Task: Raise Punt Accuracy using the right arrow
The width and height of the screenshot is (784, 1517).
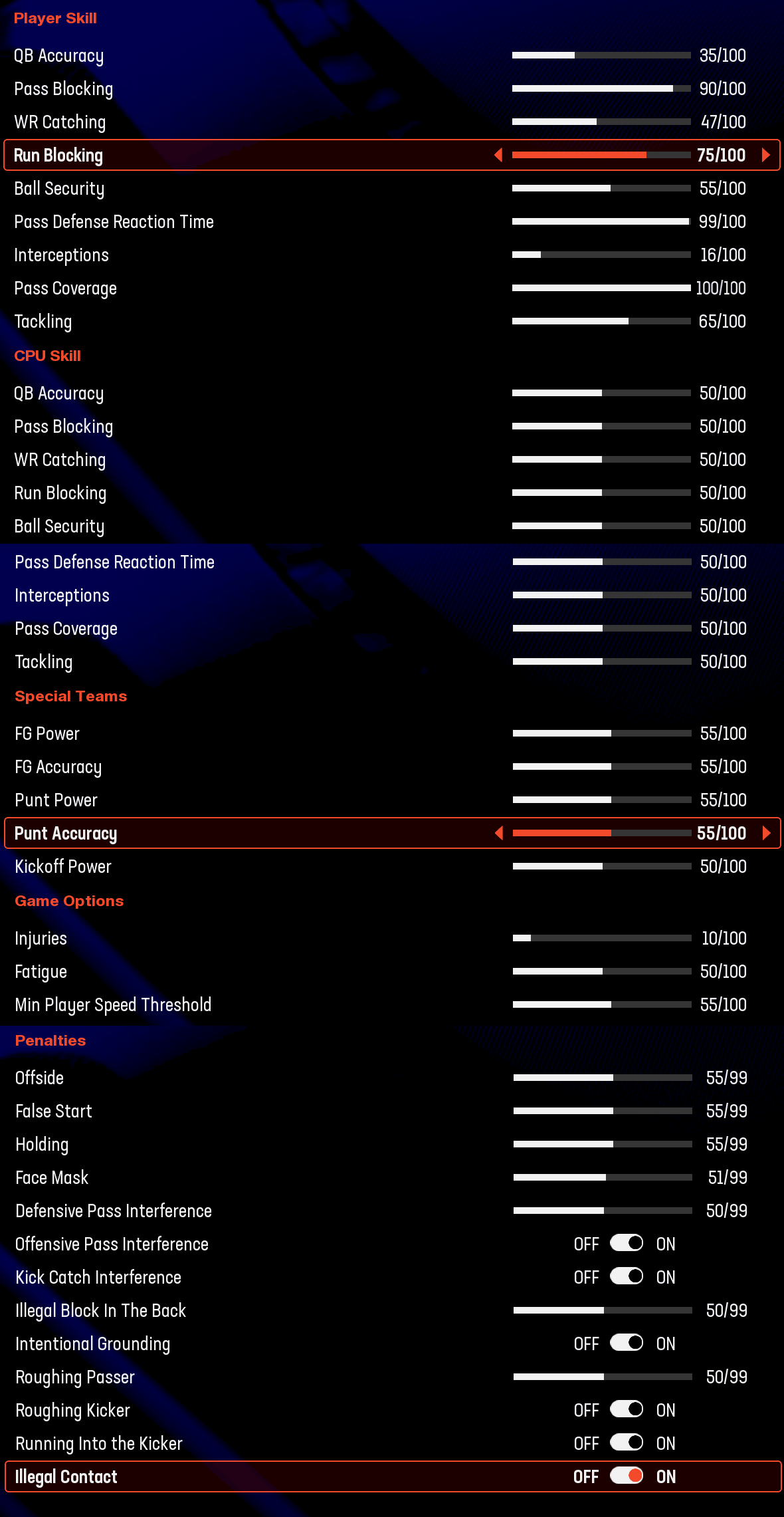Action: [767, 833]
